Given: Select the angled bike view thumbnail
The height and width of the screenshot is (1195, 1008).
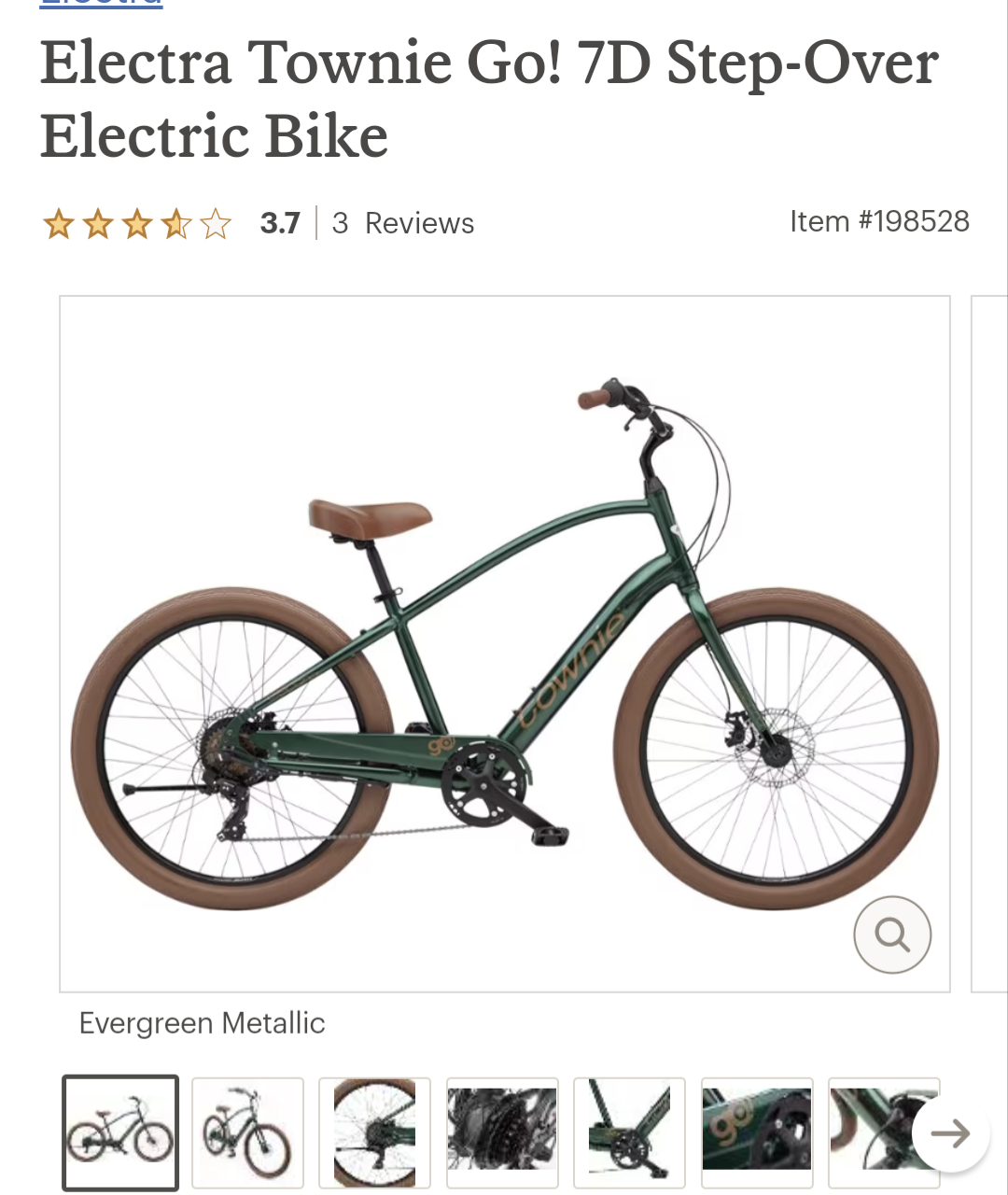Looking at the screenshot, I should (248, 1132).
